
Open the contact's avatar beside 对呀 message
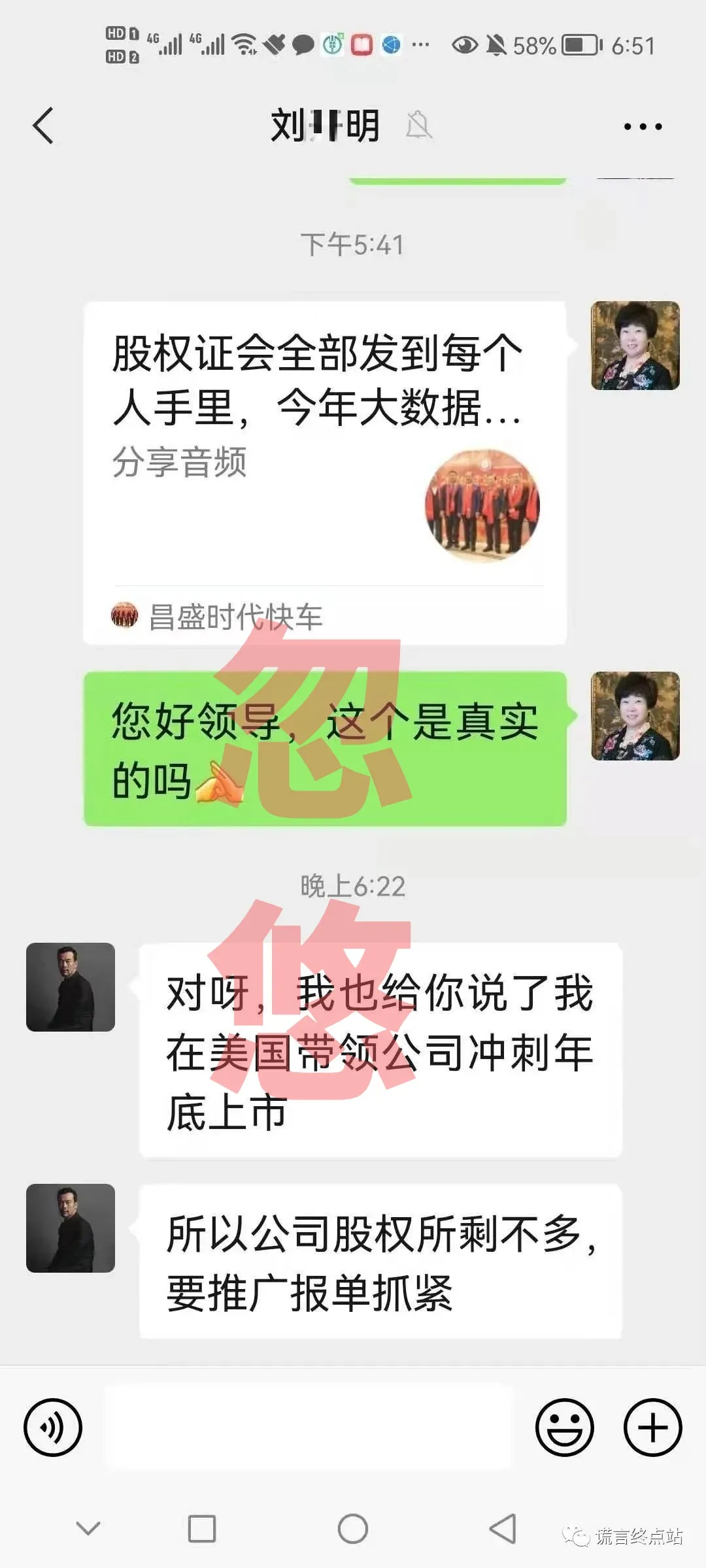tap(71, 987)
